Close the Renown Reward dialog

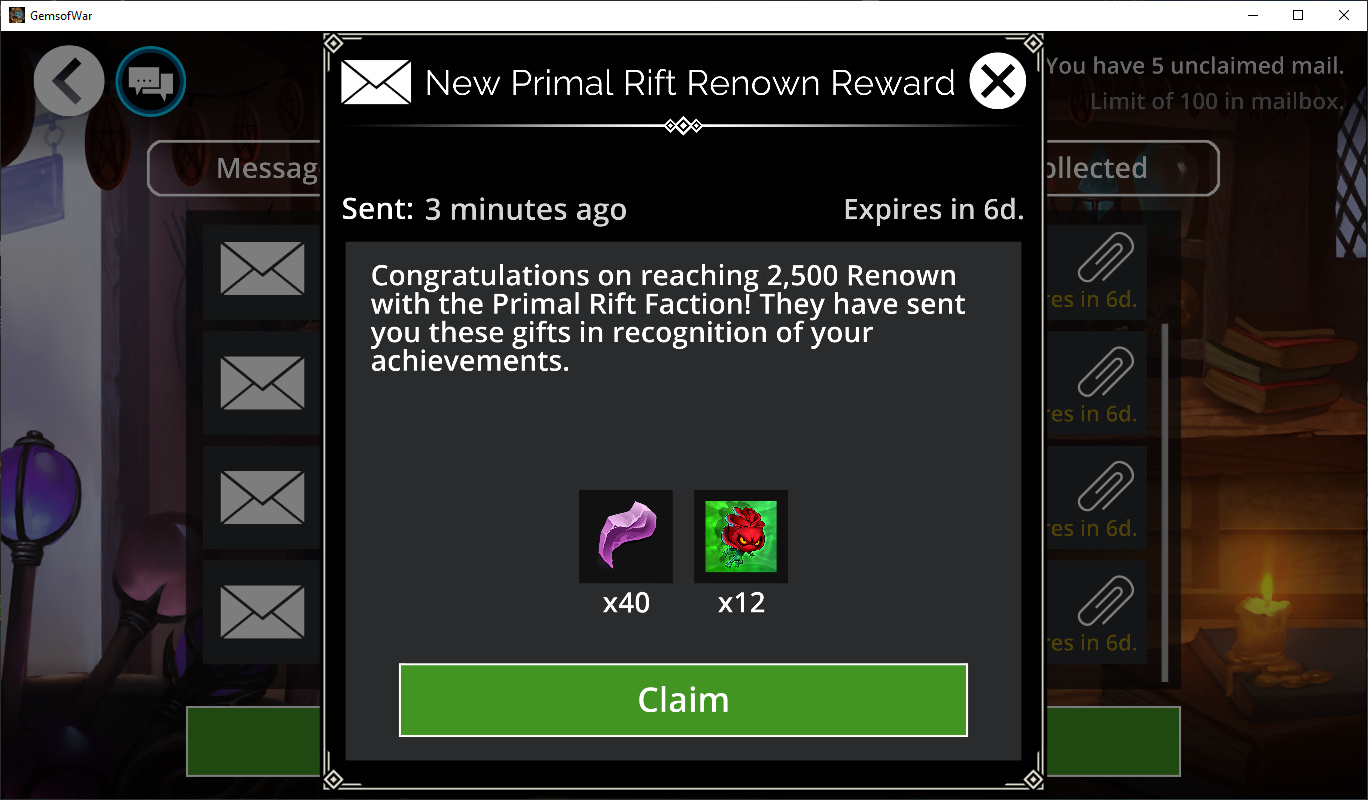(997, 81)
